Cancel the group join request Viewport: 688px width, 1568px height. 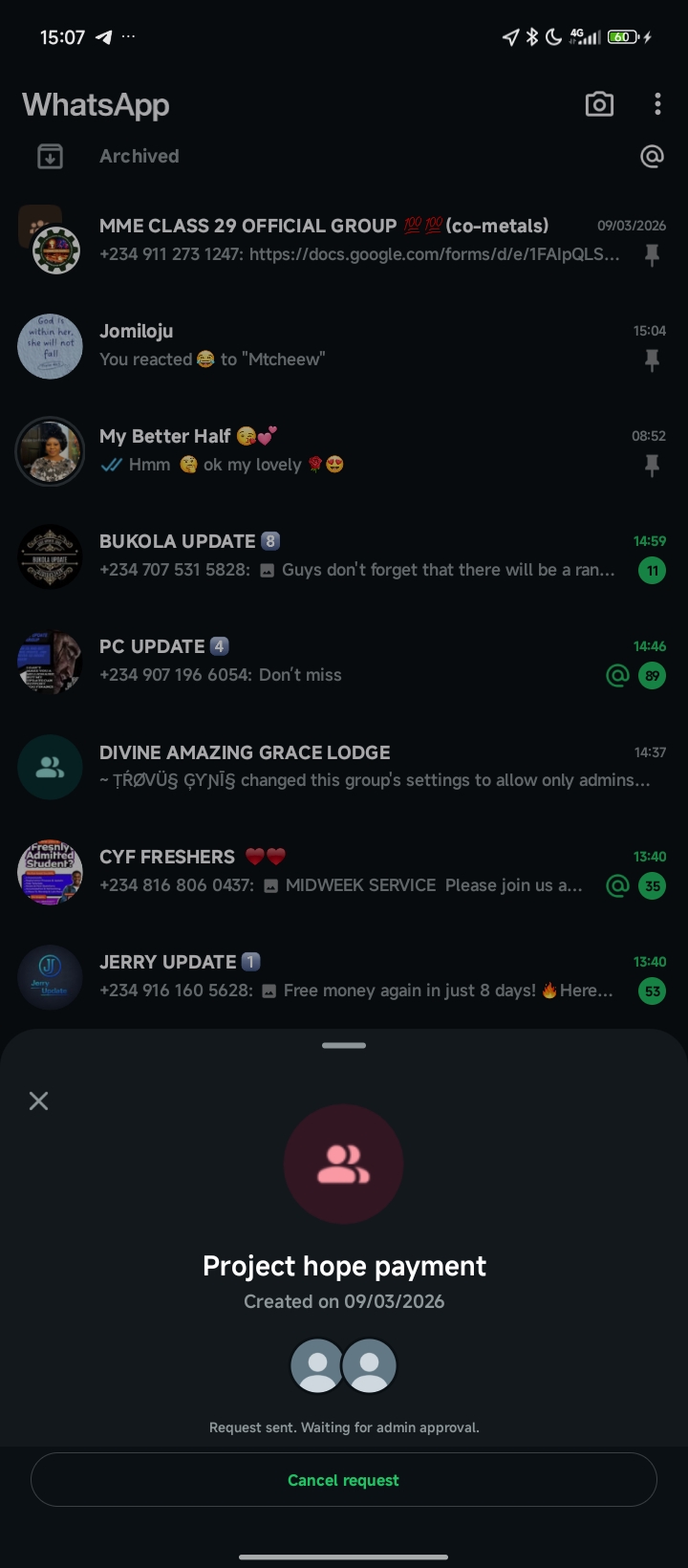coord(344,1480)
